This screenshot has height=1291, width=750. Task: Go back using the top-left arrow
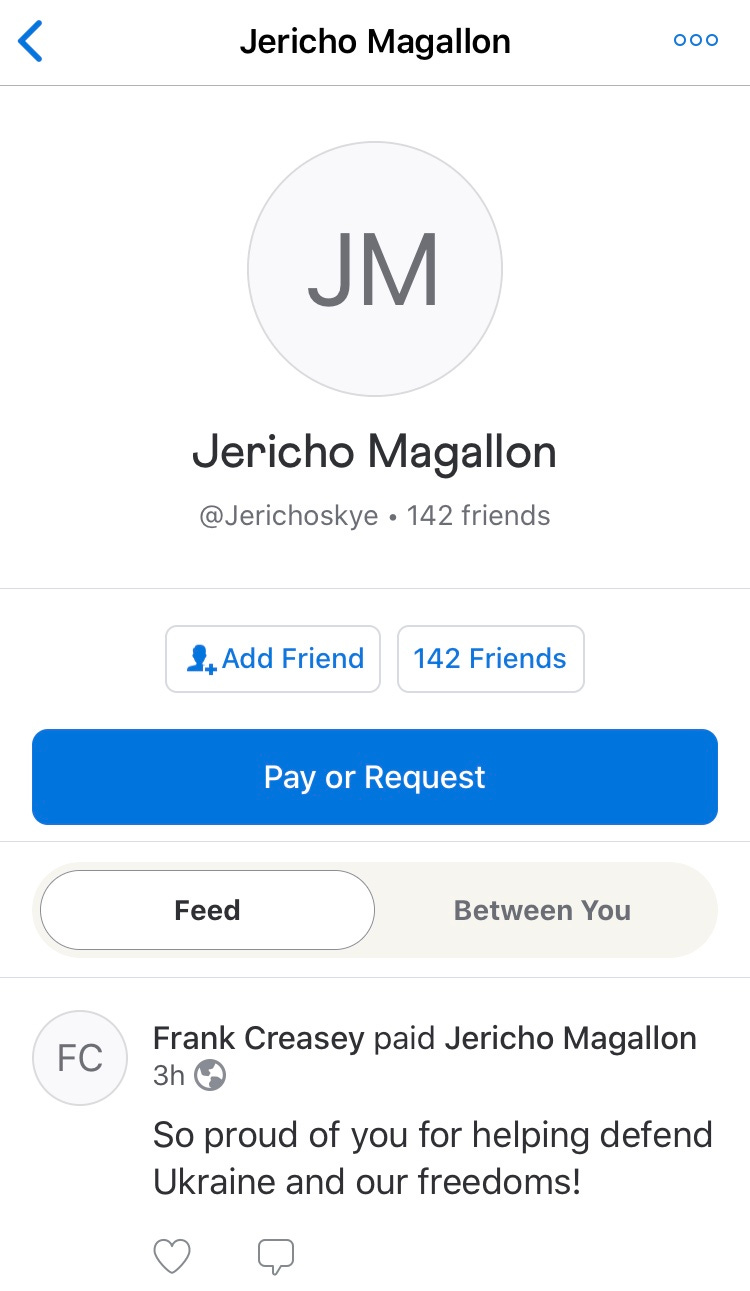pos(30,41)
